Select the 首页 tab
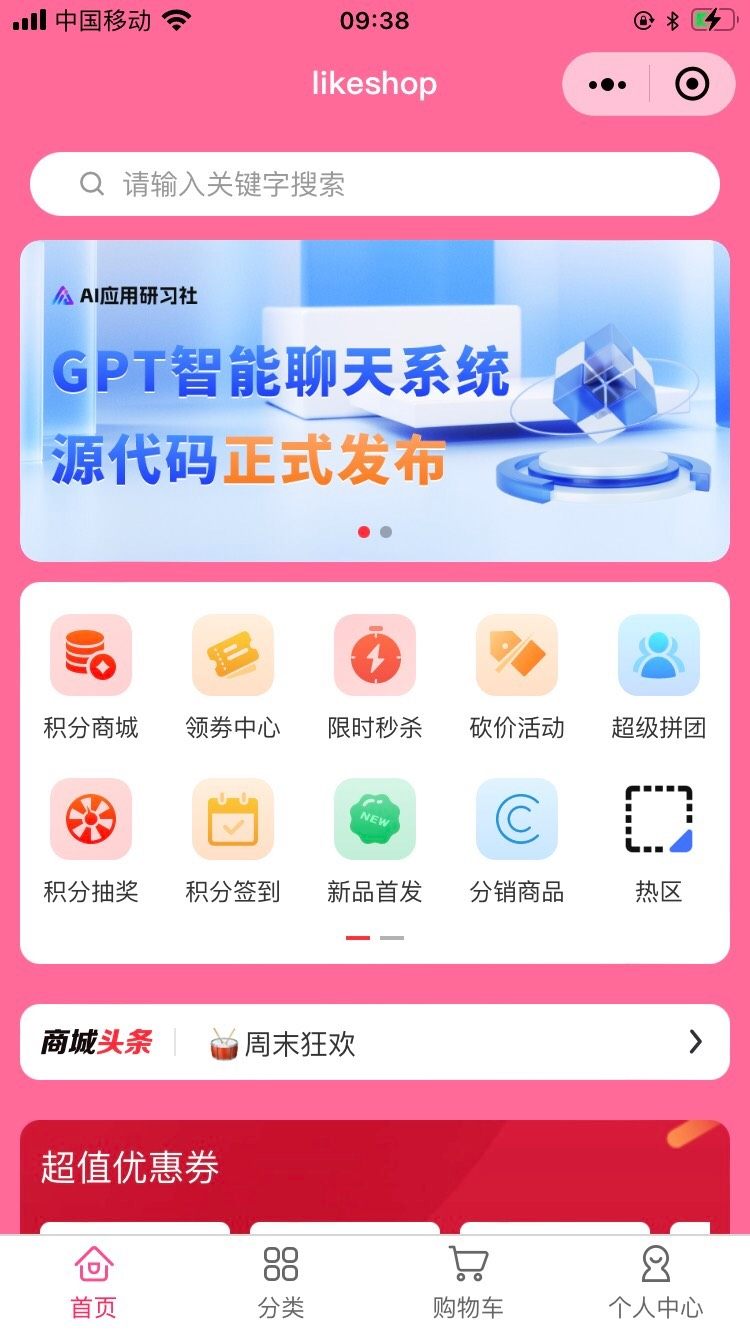Screen dimensions: 750x1334 94,1282
